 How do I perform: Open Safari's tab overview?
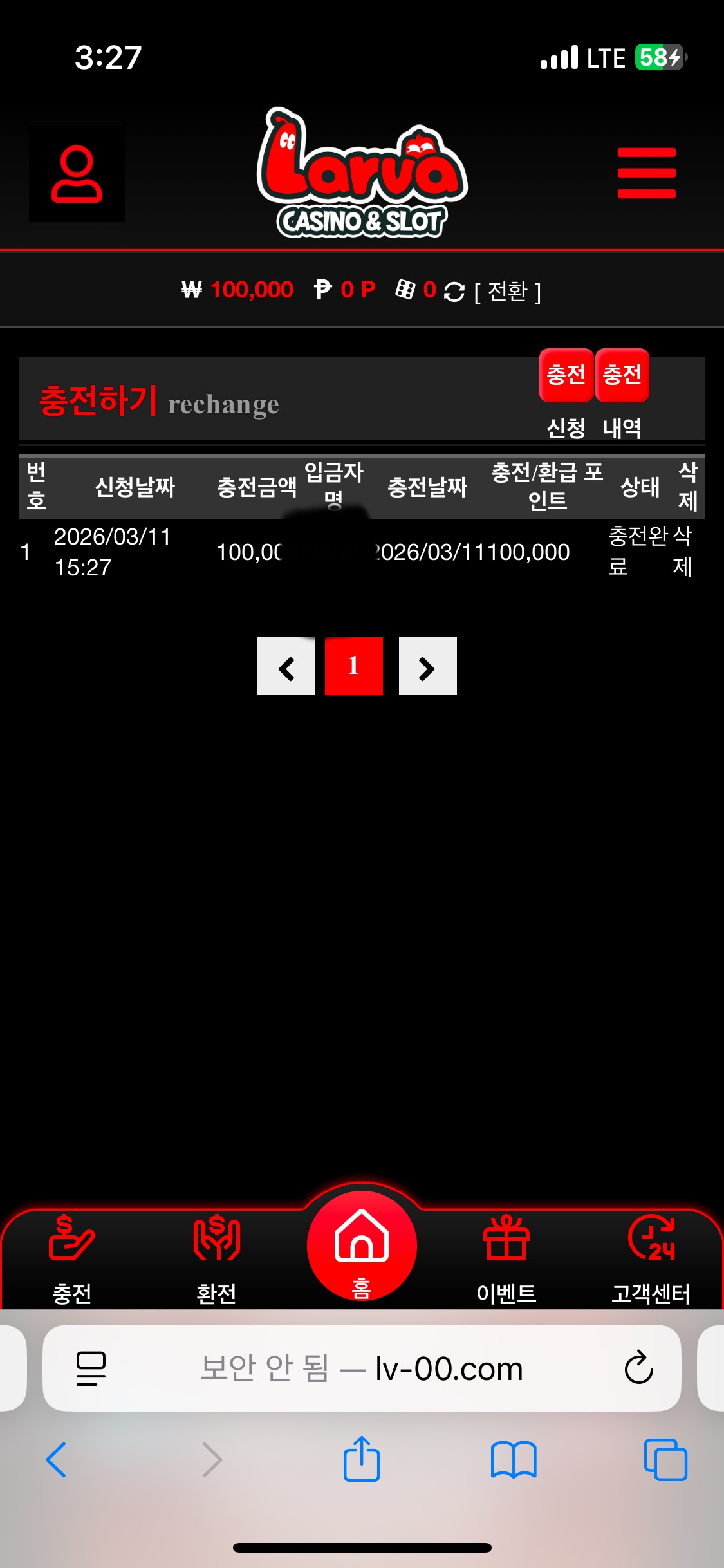tap(665, 1460)
